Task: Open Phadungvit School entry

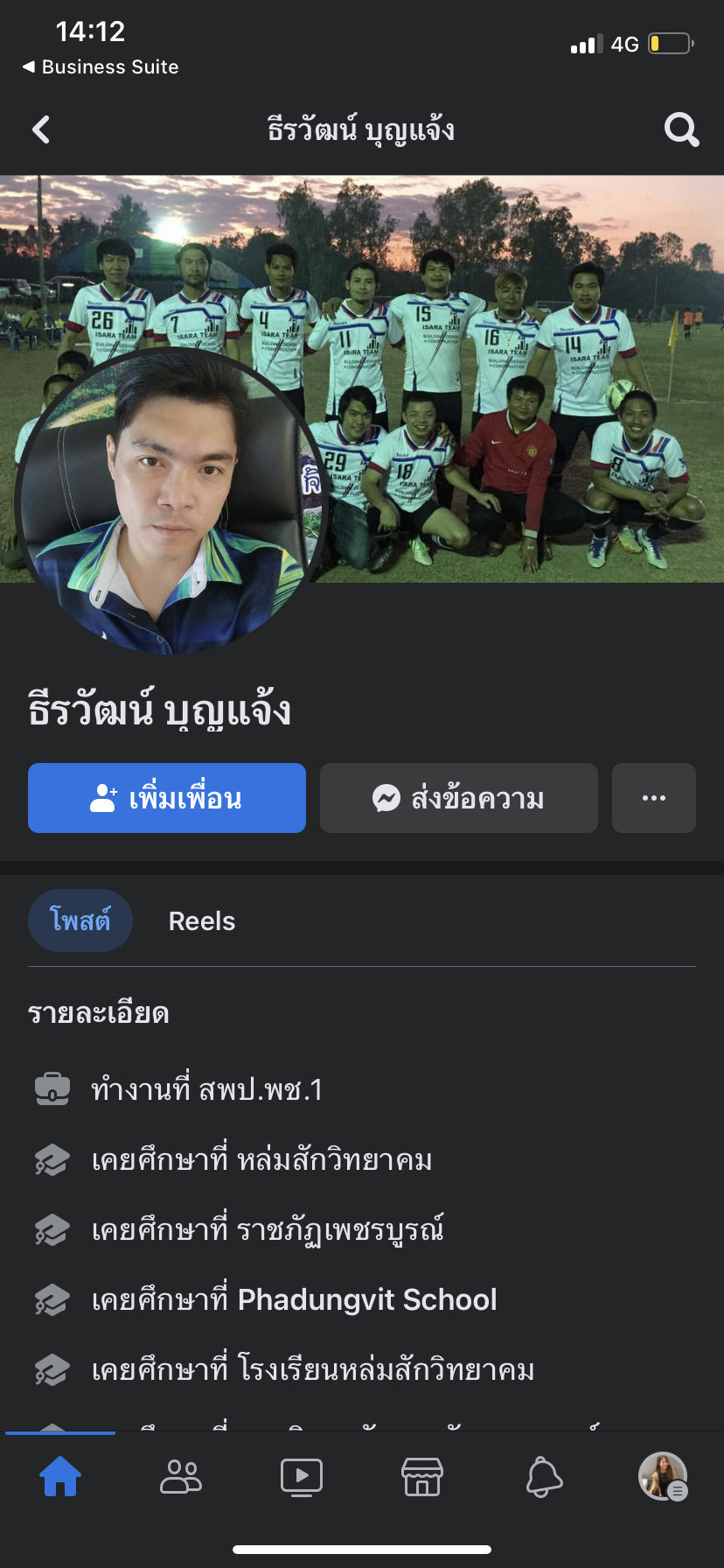Action: [x=294, y=1300]
